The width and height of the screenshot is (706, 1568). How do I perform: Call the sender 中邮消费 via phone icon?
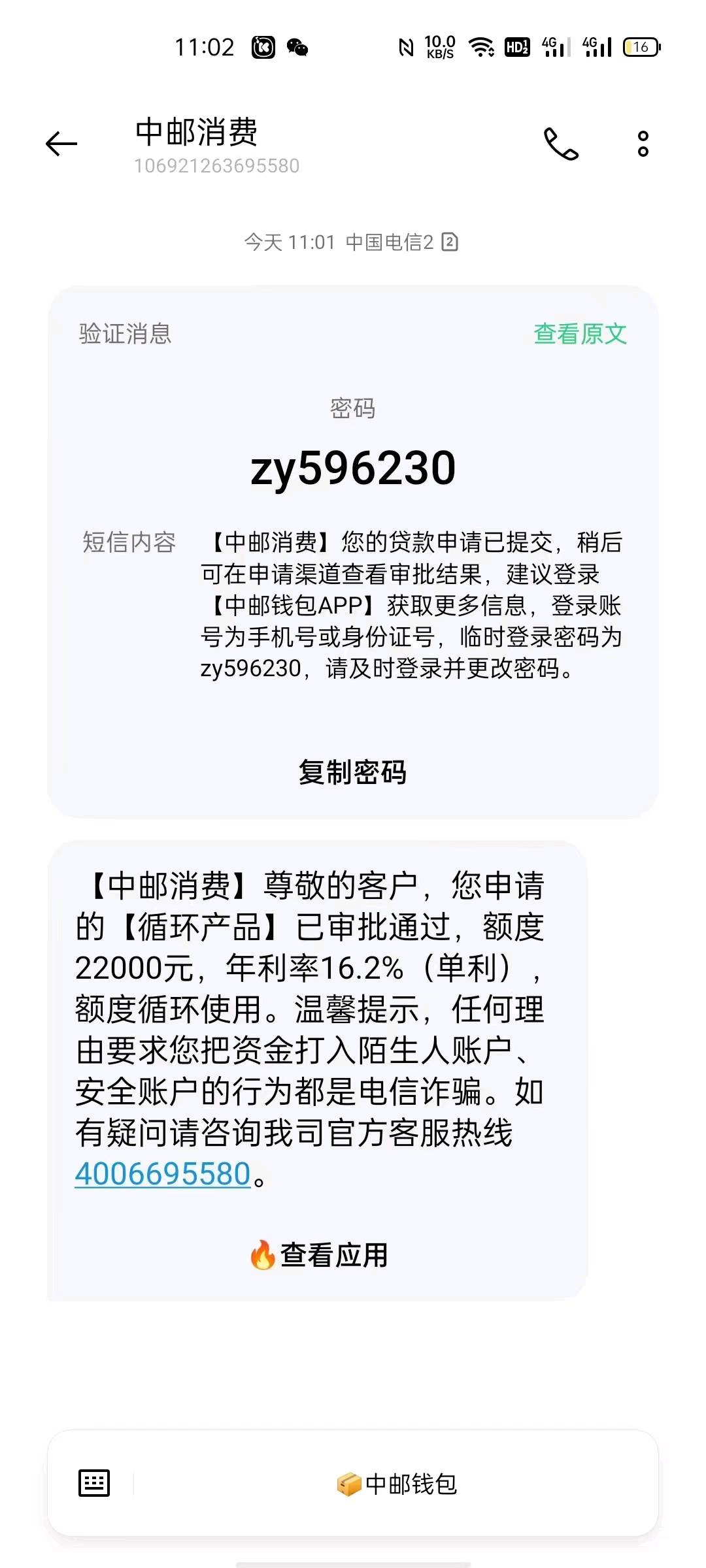(561, 144)
